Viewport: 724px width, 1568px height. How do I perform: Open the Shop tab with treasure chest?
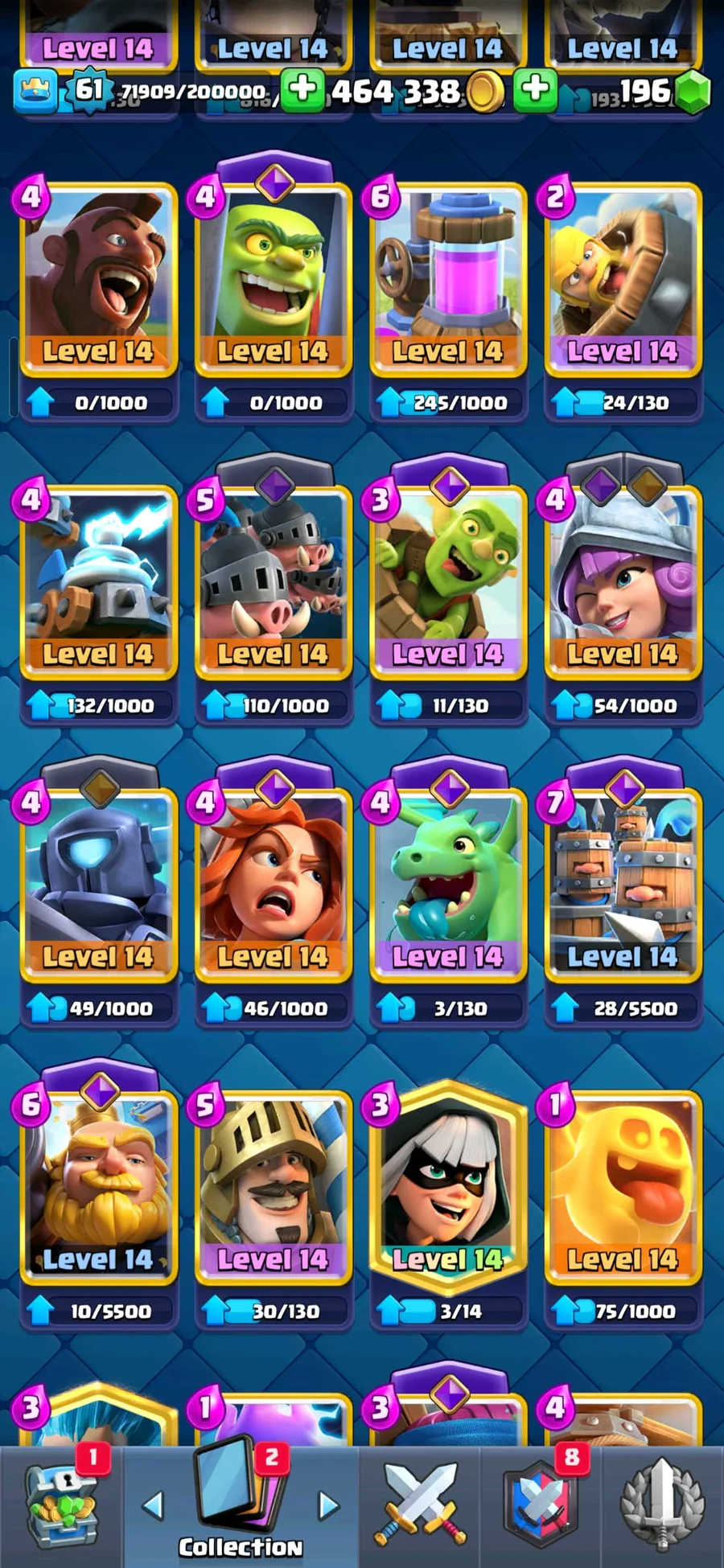(x=62, y=1505)
